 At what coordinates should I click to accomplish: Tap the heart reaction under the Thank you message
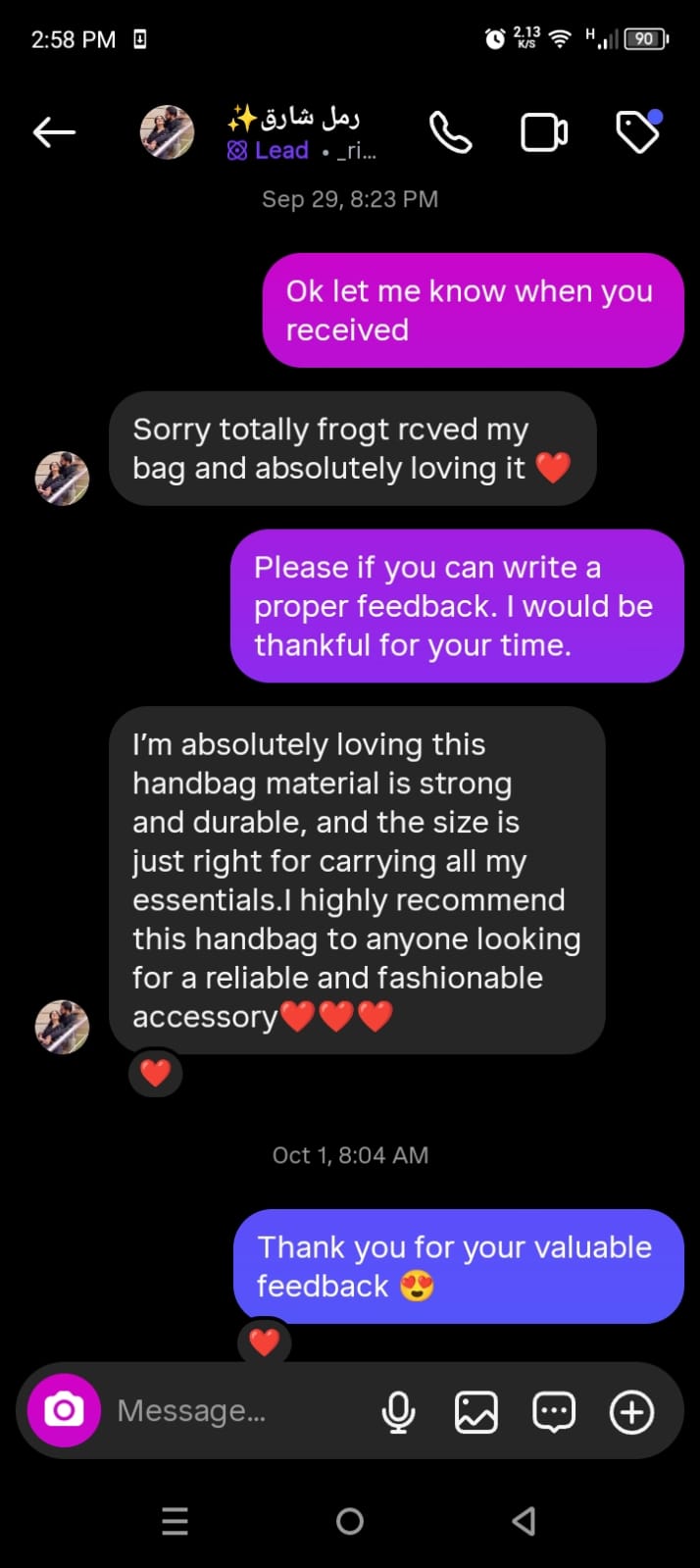coord(265,1340)
